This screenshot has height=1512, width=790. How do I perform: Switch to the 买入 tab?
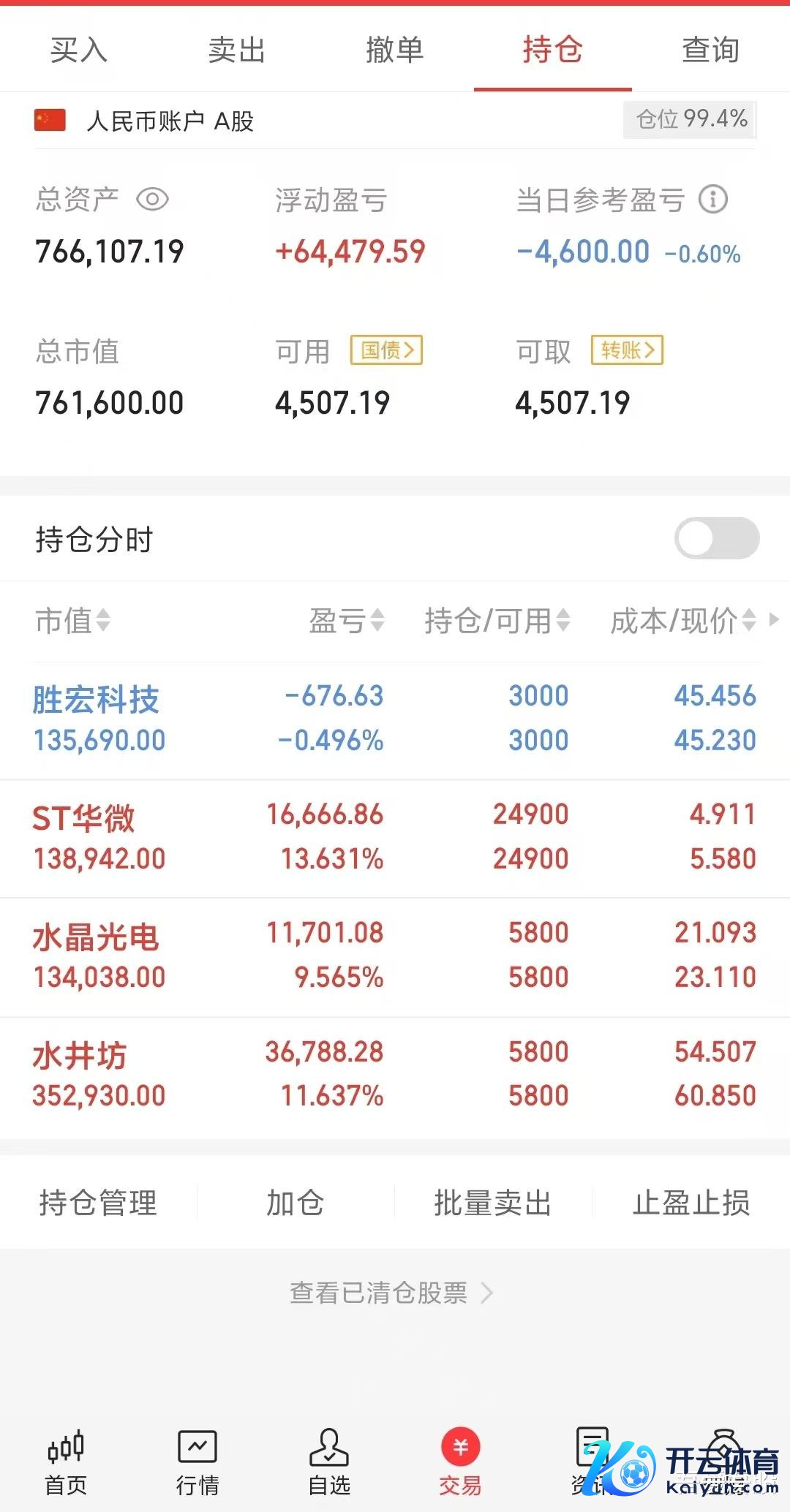[79, 50]
